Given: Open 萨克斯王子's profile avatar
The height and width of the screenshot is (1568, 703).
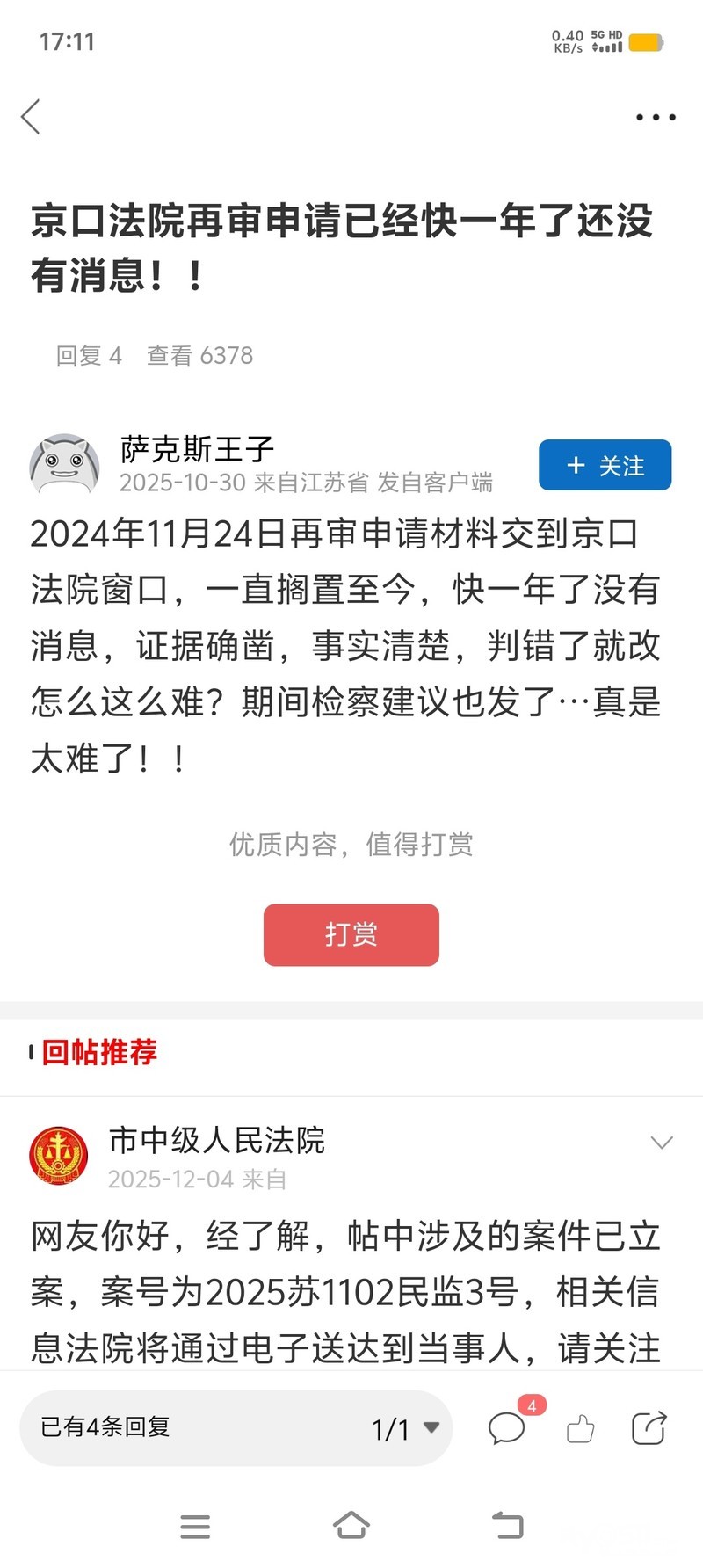Looking at the screenshot, I should pos(64,464).
